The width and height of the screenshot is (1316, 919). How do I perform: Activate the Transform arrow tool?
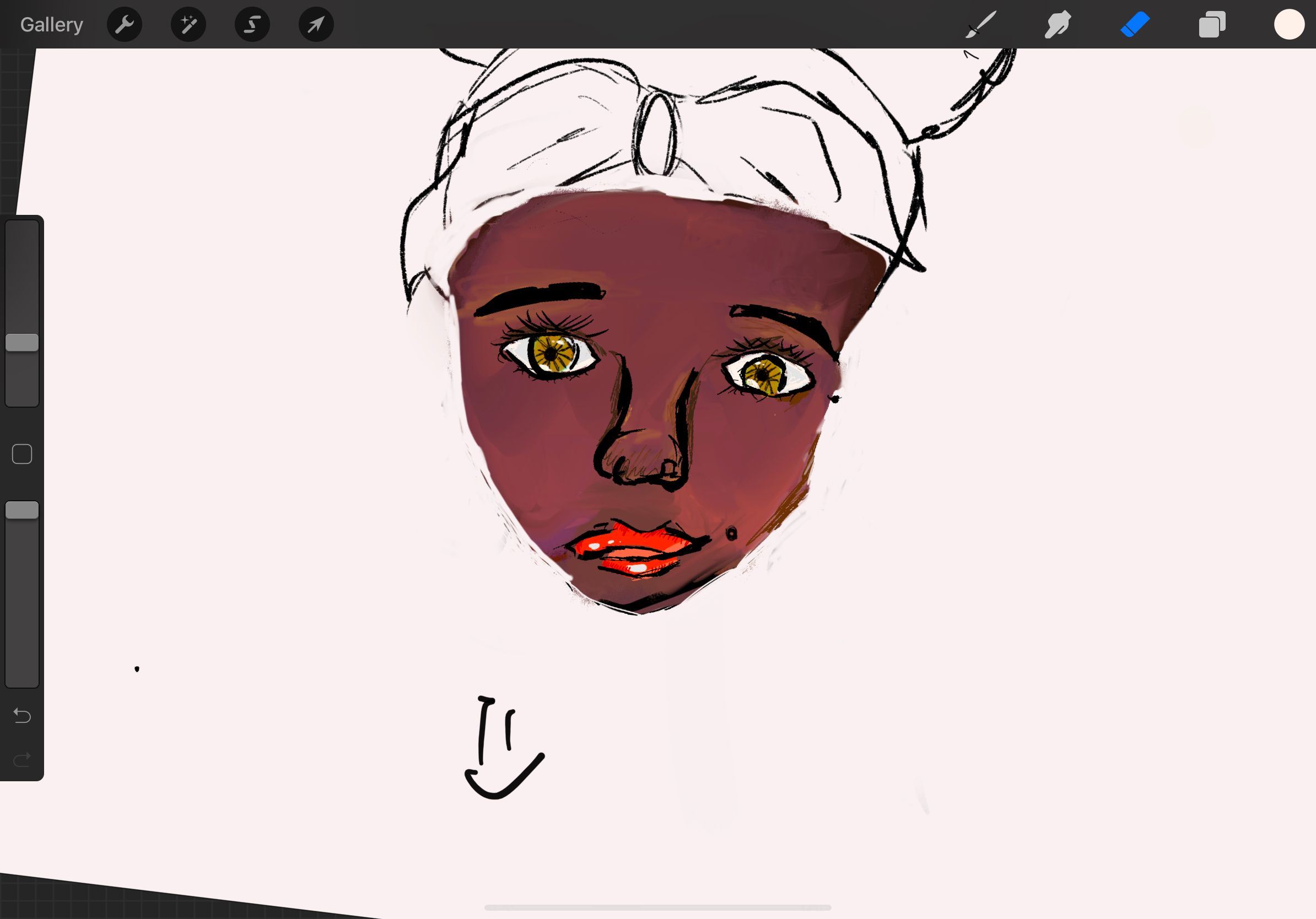point(316,25)
